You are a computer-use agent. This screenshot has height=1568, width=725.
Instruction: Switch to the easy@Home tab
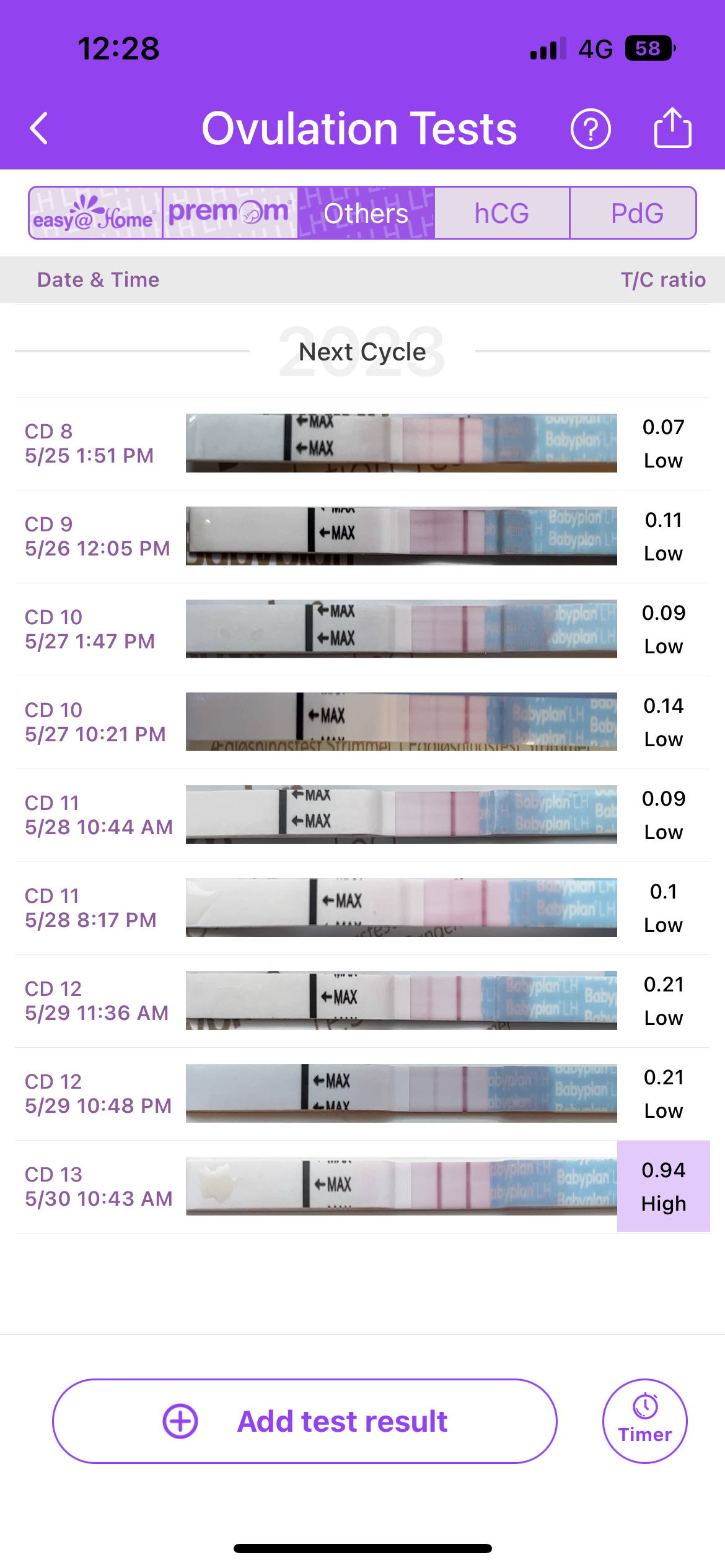(95, 213)
